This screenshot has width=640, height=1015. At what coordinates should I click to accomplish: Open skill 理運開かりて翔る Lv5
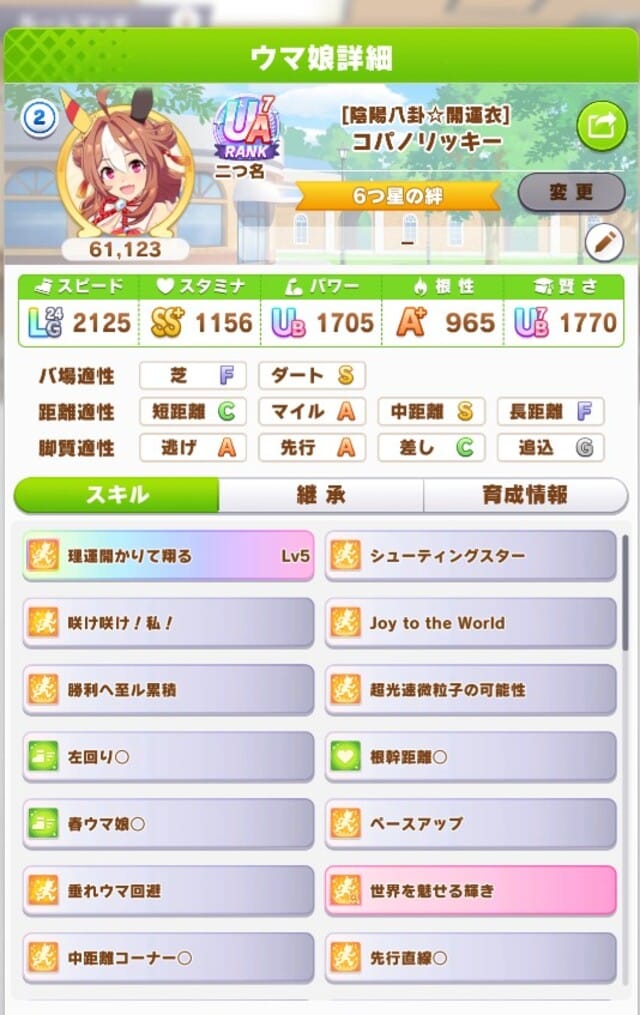(x=168, y=555)
